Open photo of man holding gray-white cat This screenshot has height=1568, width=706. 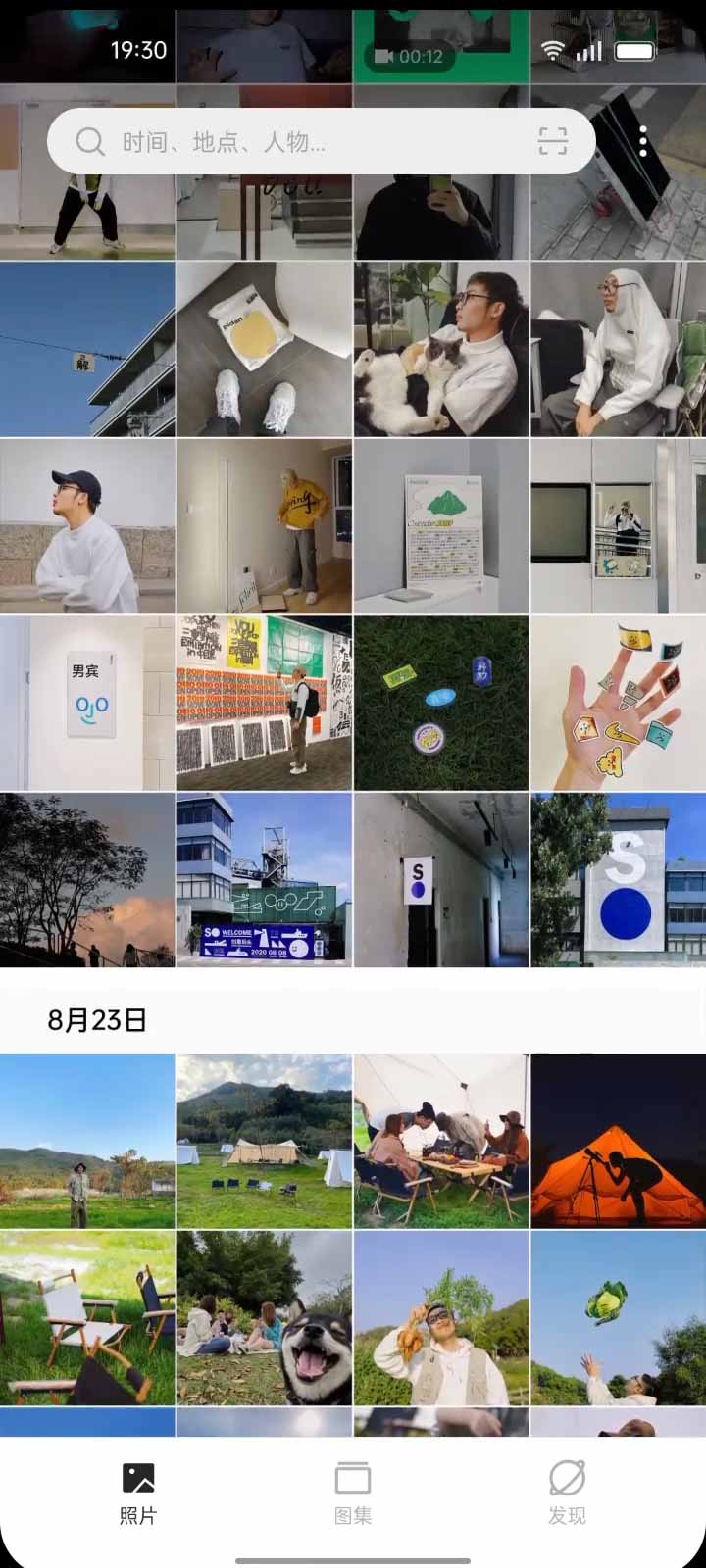click(x=441, y=349)
